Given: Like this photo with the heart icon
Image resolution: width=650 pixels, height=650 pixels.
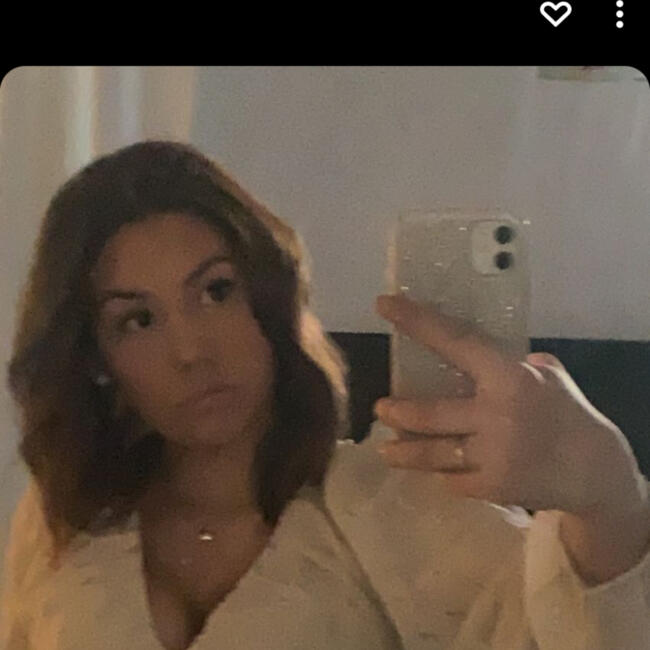Looking at the screenshot, I should coord(555,14).
